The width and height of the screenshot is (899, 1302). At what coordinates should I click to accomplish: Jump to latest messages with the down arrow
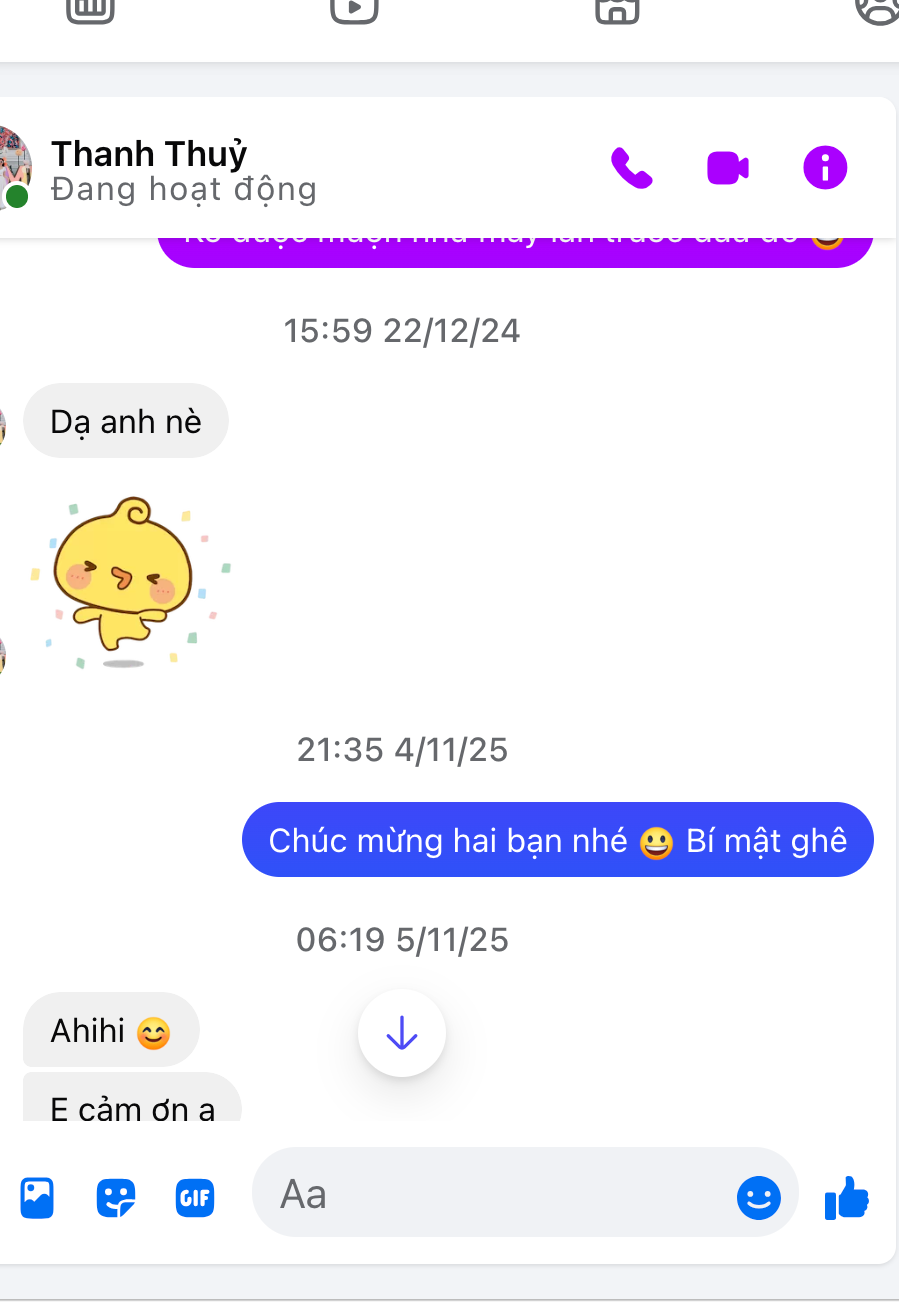401,1032
